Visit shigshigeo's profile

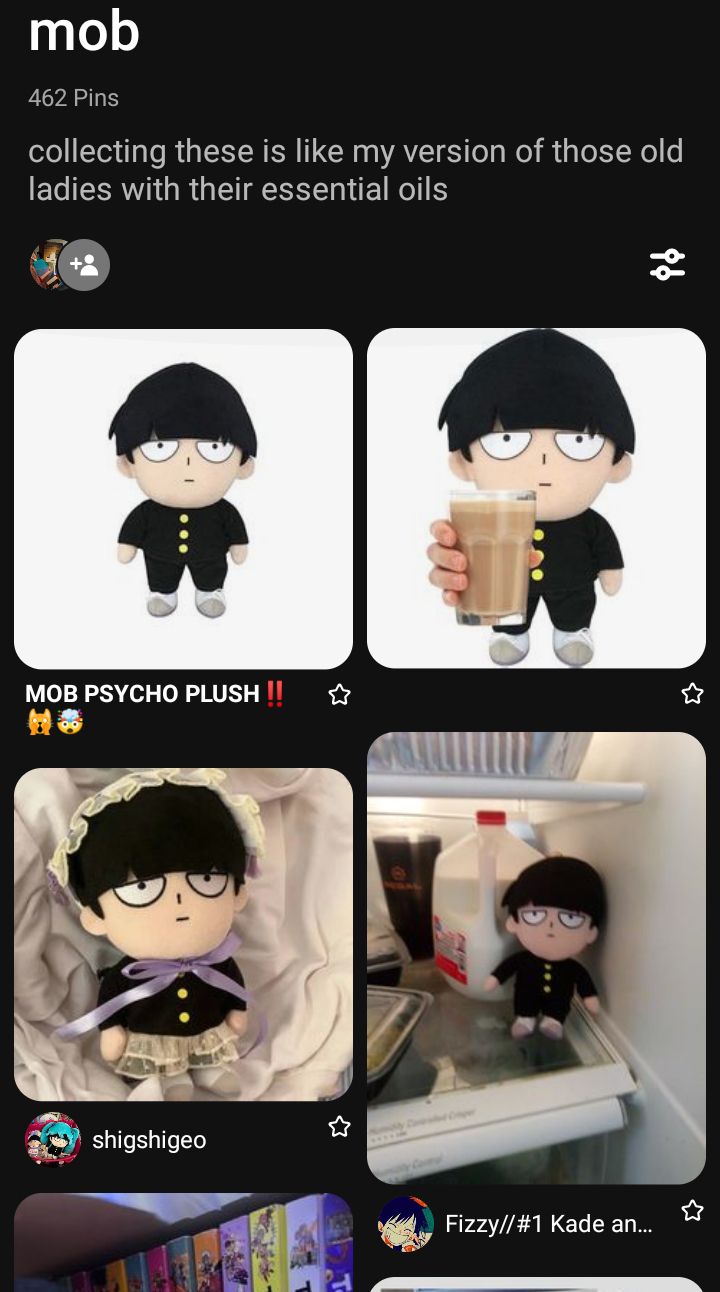click(53, 1139)
